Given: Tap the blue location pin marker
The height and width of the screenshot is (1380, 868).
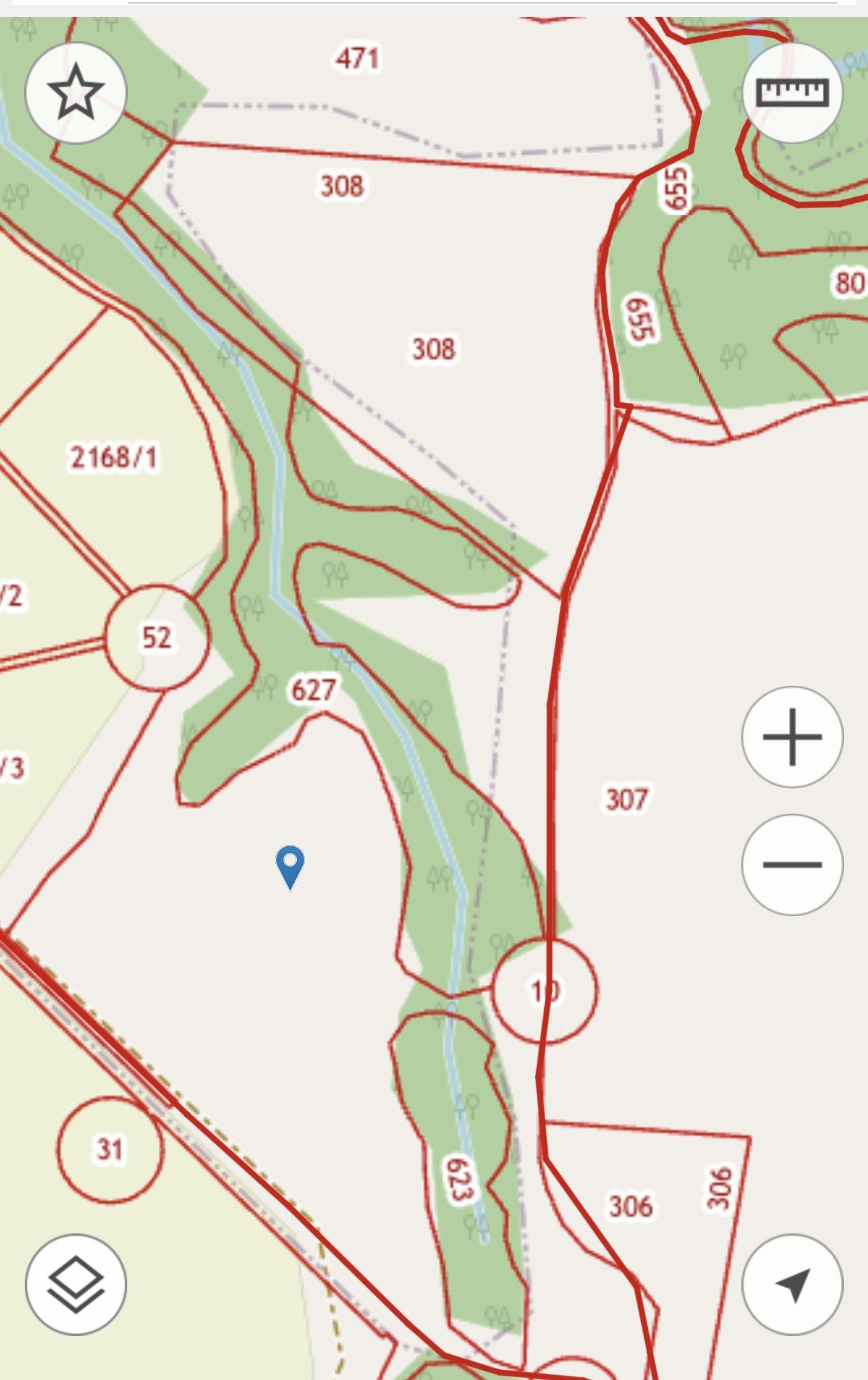Looking at the screenshot, I should click(x=290, y=864).
